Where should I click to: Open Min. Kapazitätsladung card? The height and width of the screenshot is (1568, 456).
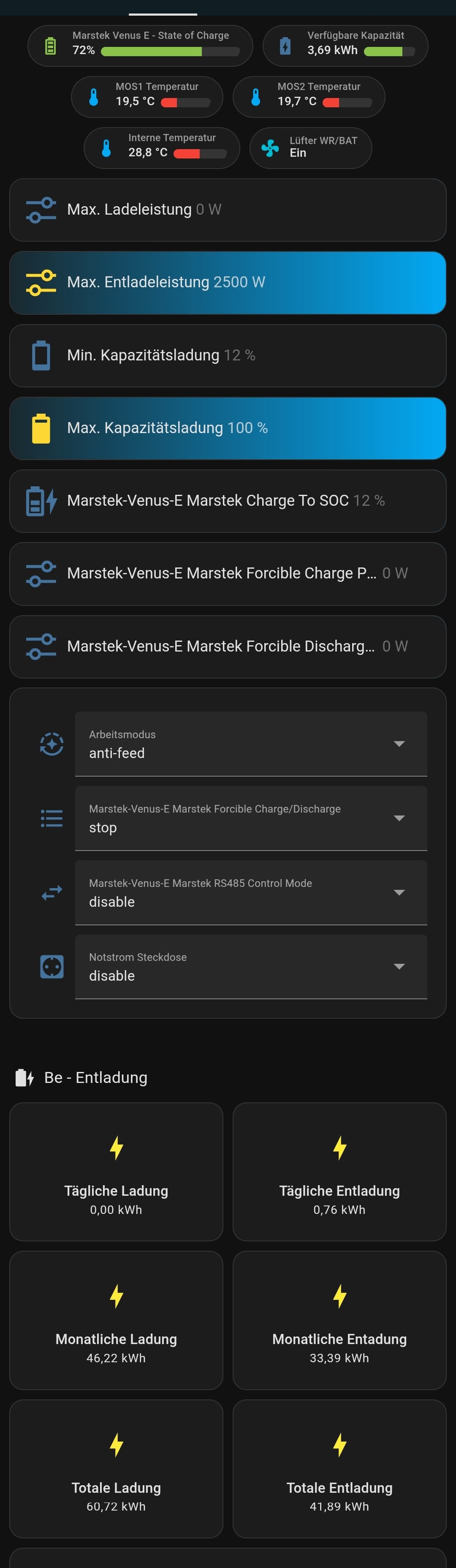(x=228, y=355)
